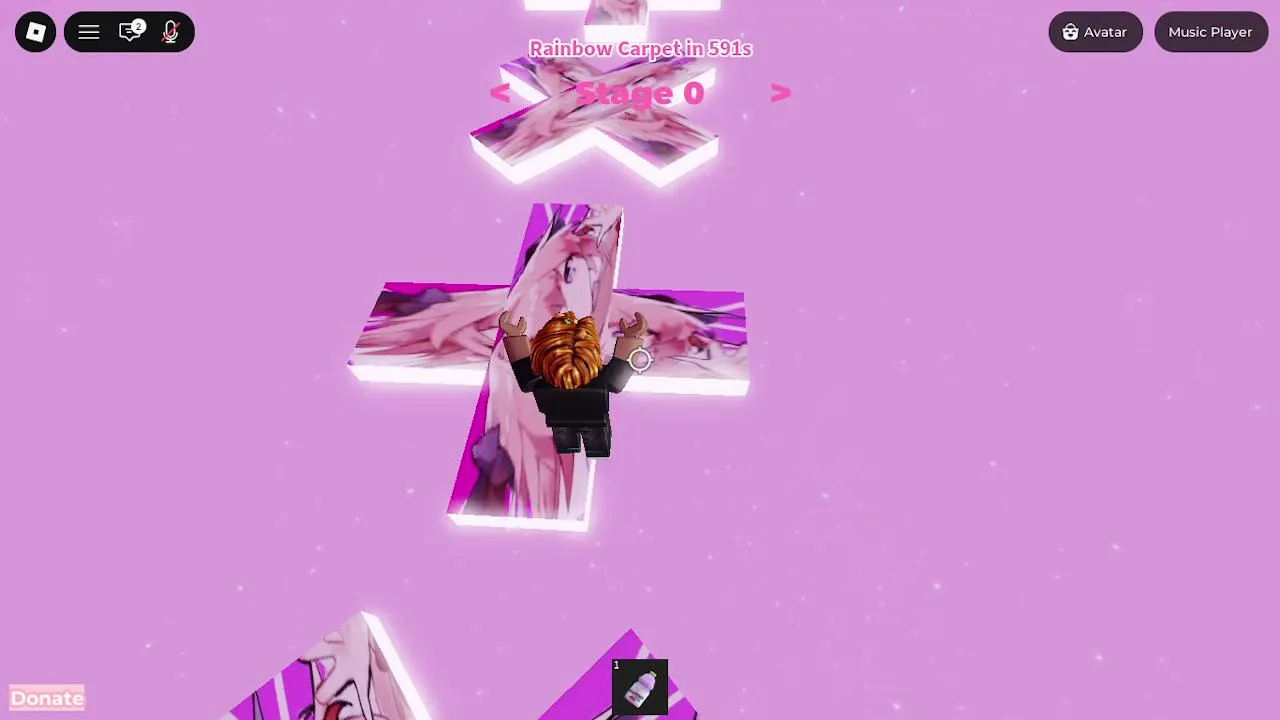Tap the Donate button
Screen dimensions: 1280x720
pyautogui.click(x=47, y=698)
